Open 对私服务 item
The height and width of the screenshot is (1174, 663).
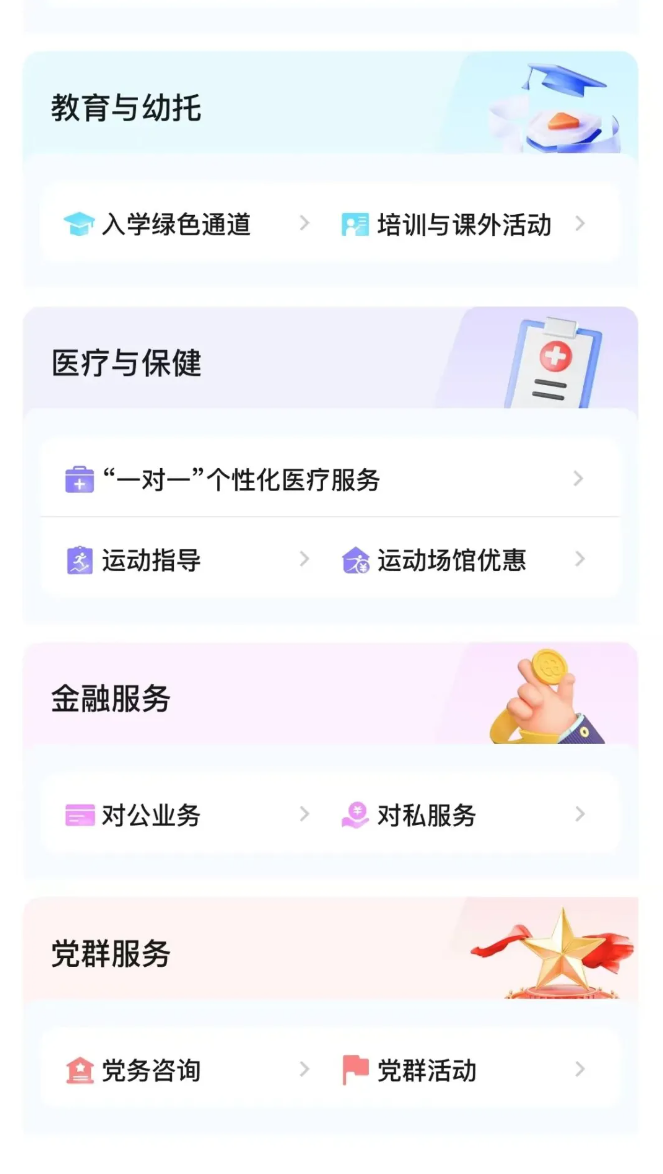pos(426,815)
